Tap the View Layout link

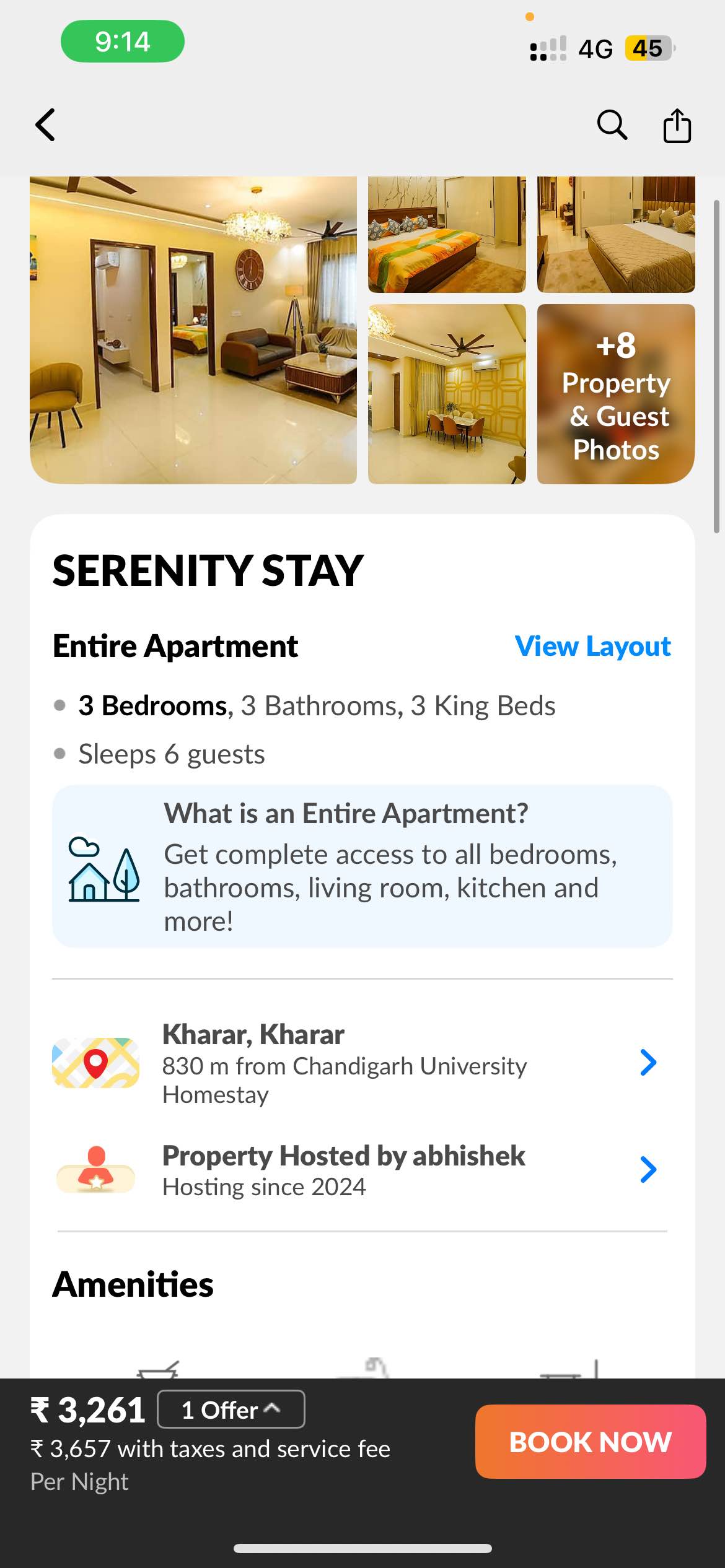pyautogui.click(x=592, y=647)
